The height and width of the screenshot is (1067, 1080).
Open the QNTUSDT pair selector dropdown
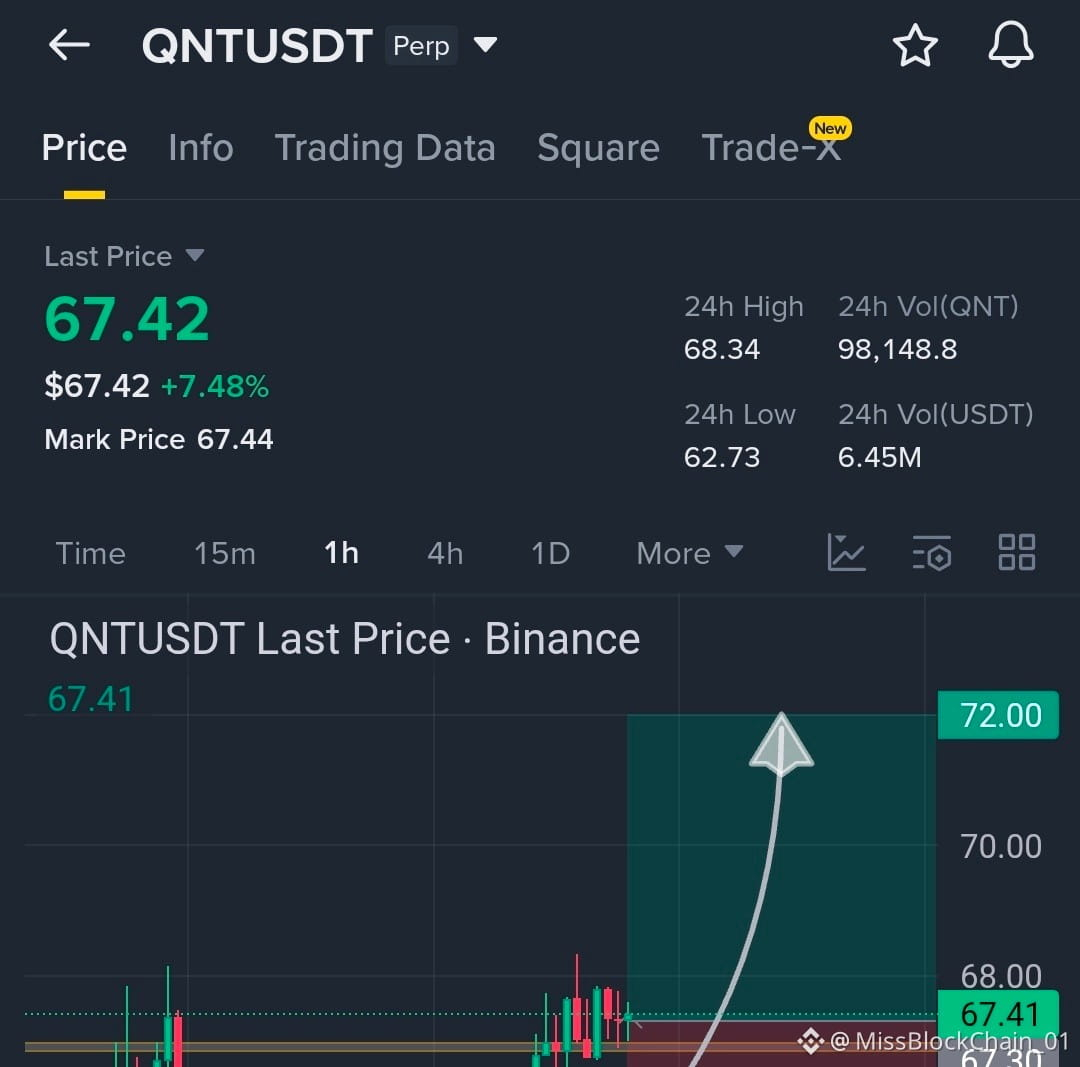point(485,45)
